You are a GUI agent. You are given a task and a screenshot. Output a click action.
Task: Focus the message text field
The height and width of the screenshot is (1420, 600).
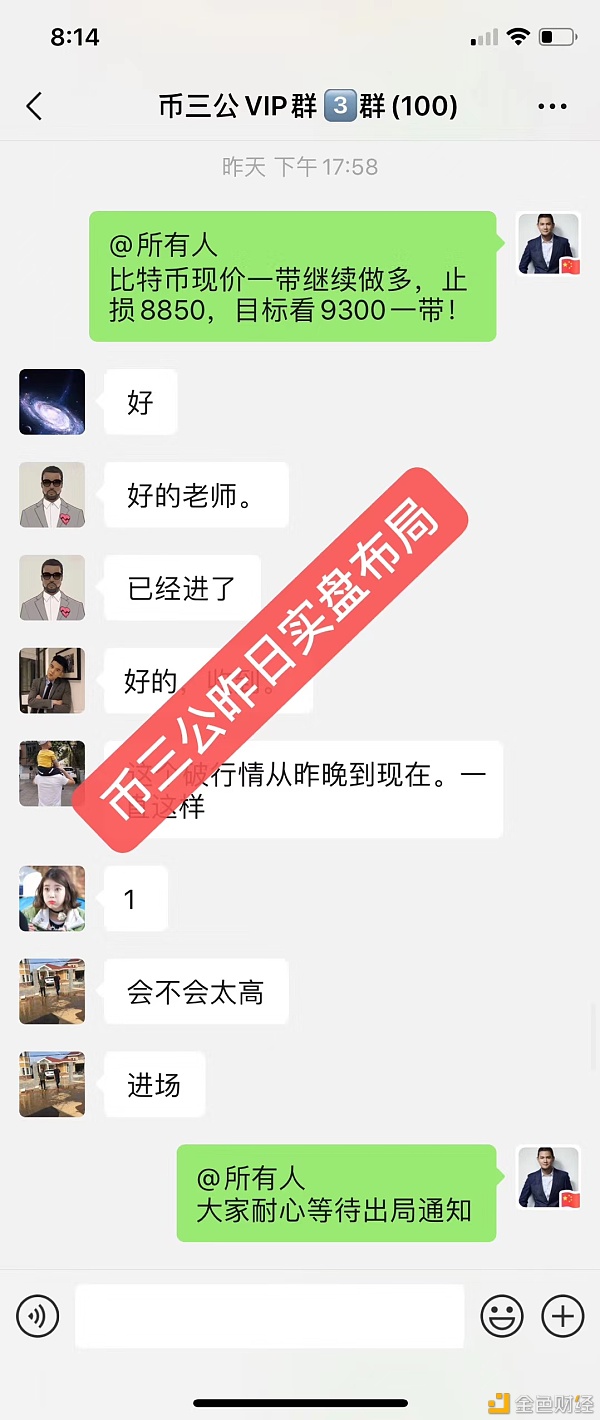pyautogui.click(x=270, y=1316)
